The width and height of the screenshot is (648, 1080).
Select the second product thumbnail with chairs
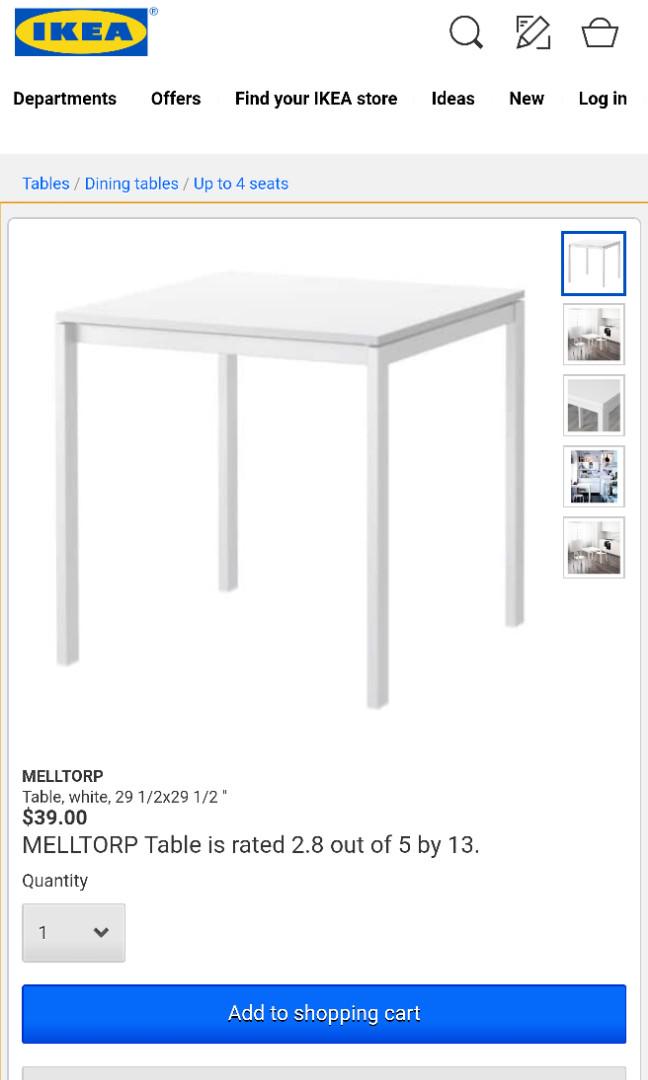[593, 334]
